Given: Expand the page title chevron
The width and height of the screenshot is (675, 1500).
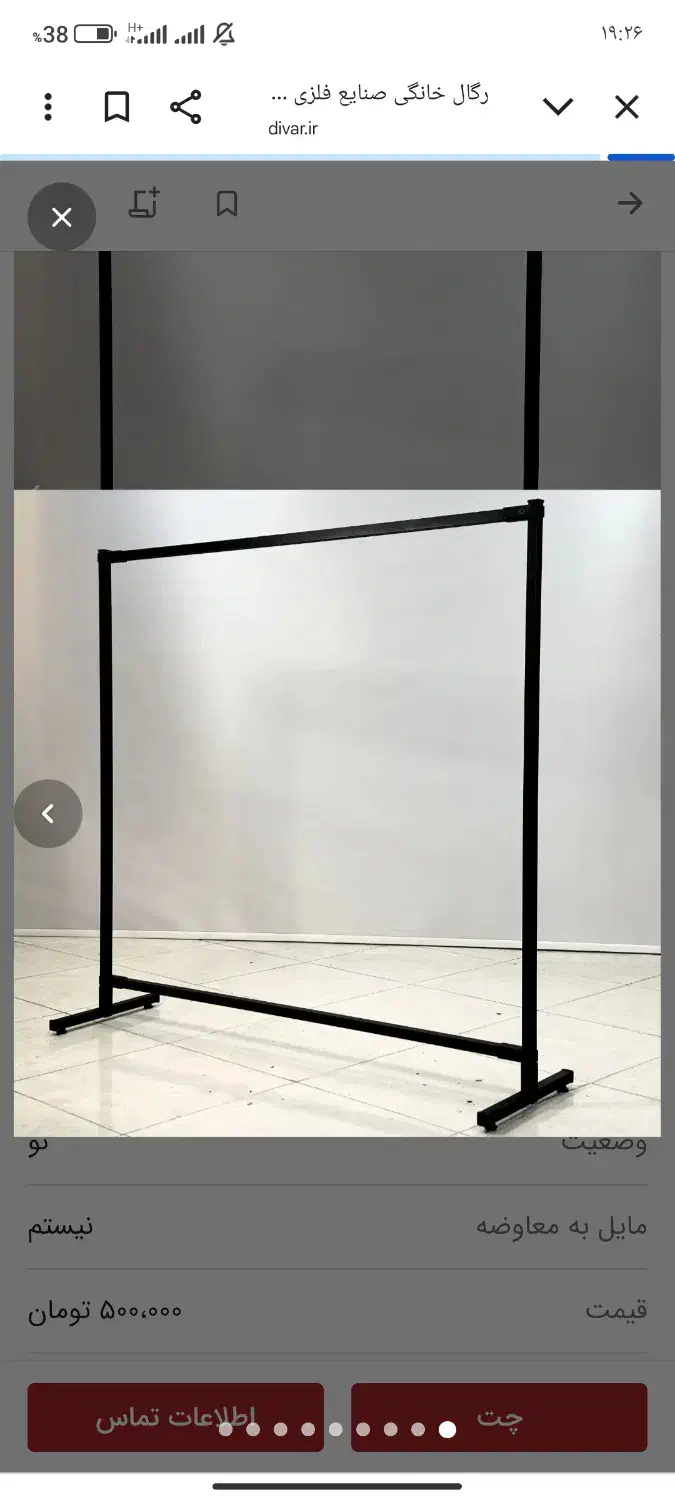Looking at the screenshot, I should click(x=557, y=107).
